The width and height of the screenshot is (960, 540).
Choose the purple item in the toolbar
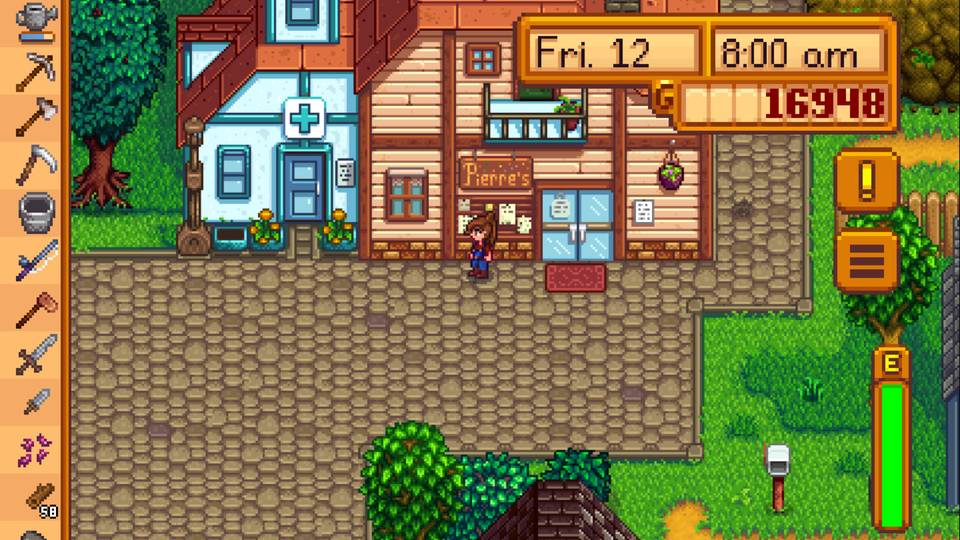click(36, 450)
